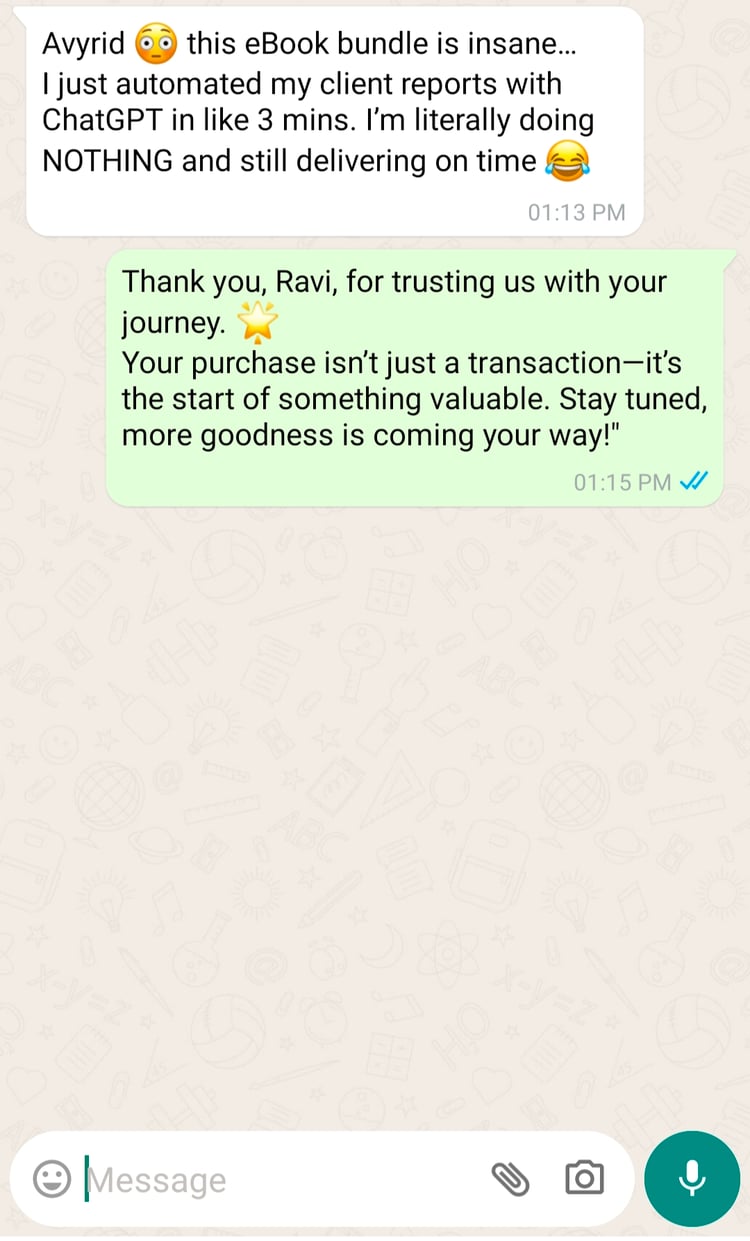
Task: Tap the voice message microphone button
Action: [x=692, y=1179]
